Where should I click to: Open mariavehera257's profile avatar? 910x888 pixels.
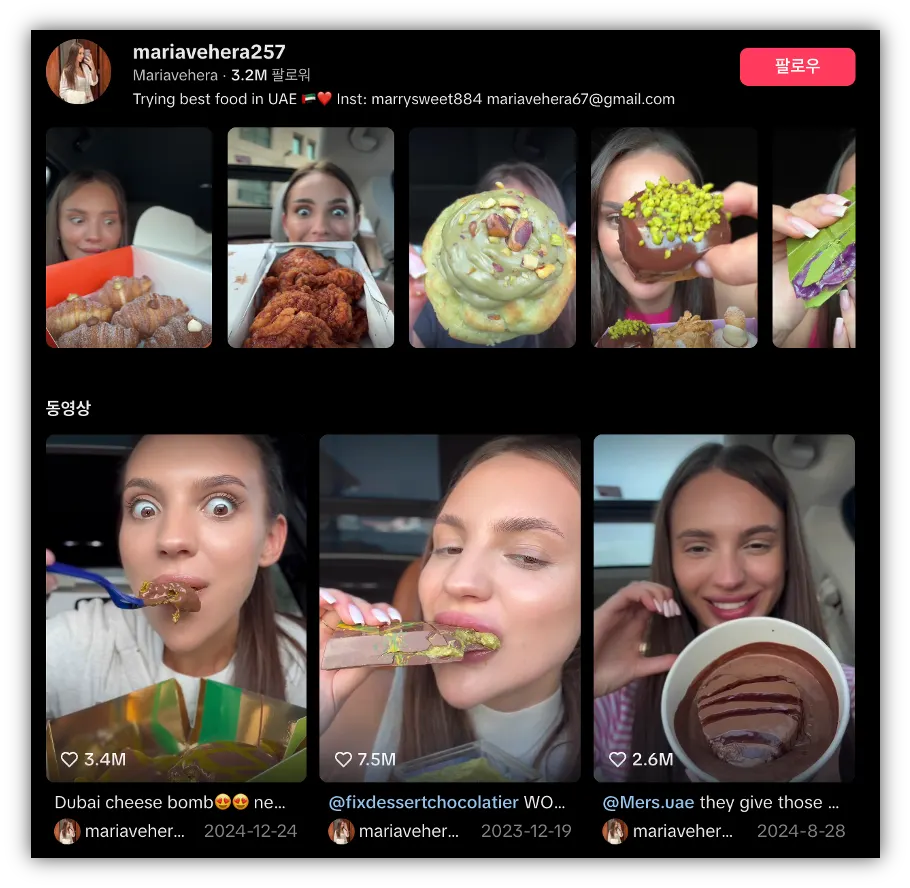pyautogui.click(x=78, y=72)
